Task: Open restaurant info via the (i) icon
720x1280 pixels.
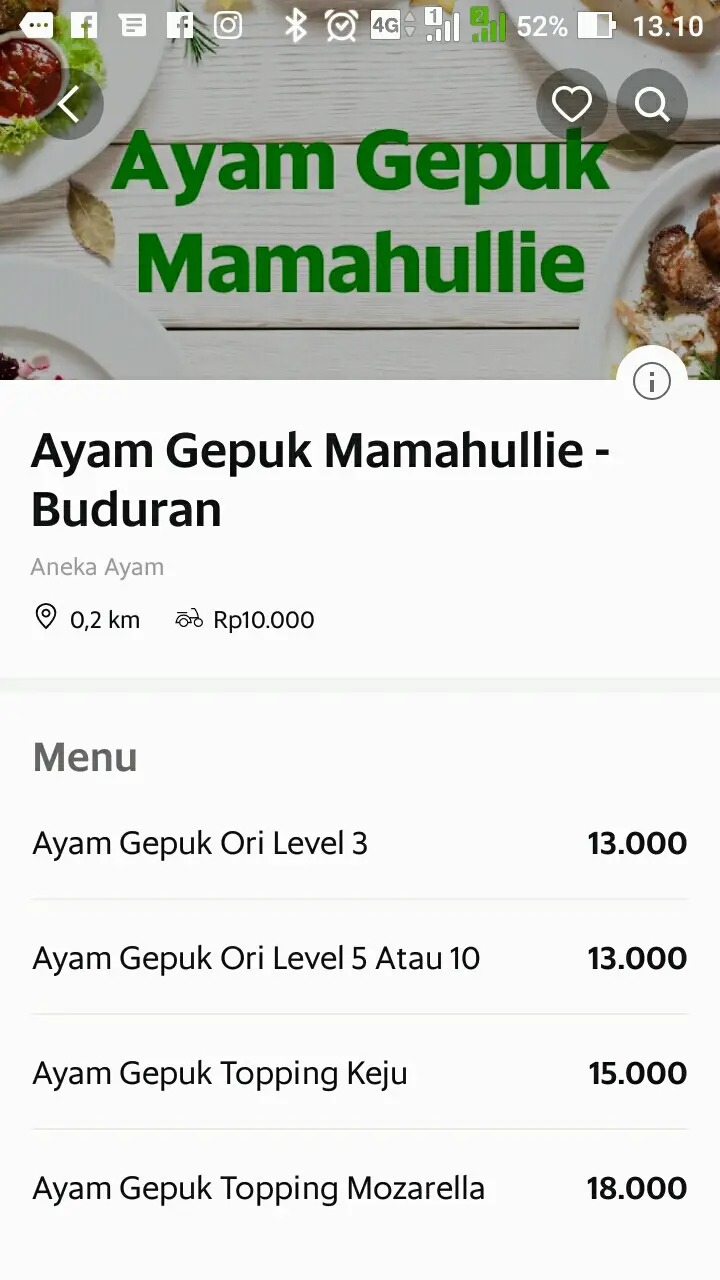Action: pyautogui.click(x=651, y=381)
